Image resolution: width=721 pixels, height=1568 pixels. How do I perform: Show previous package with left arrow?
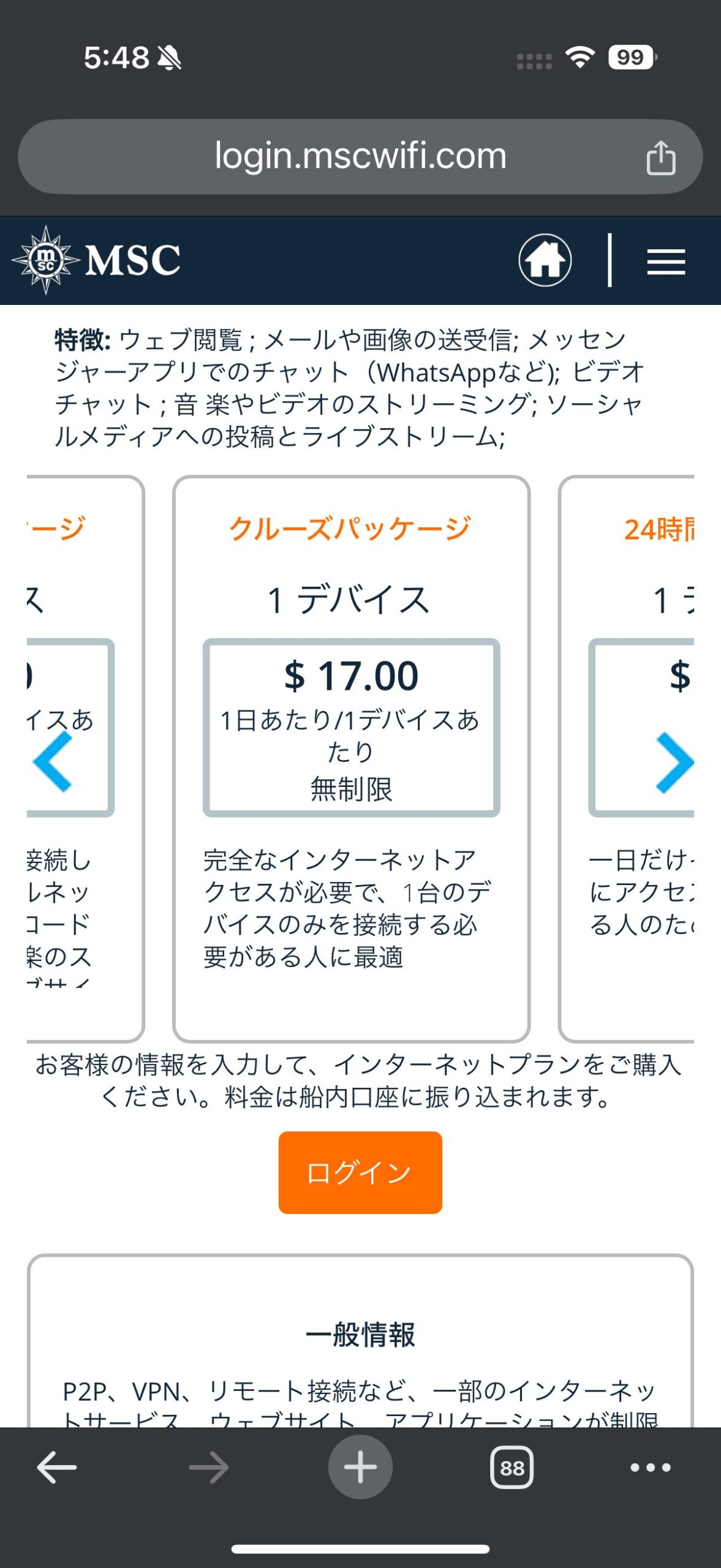(53, 761)
